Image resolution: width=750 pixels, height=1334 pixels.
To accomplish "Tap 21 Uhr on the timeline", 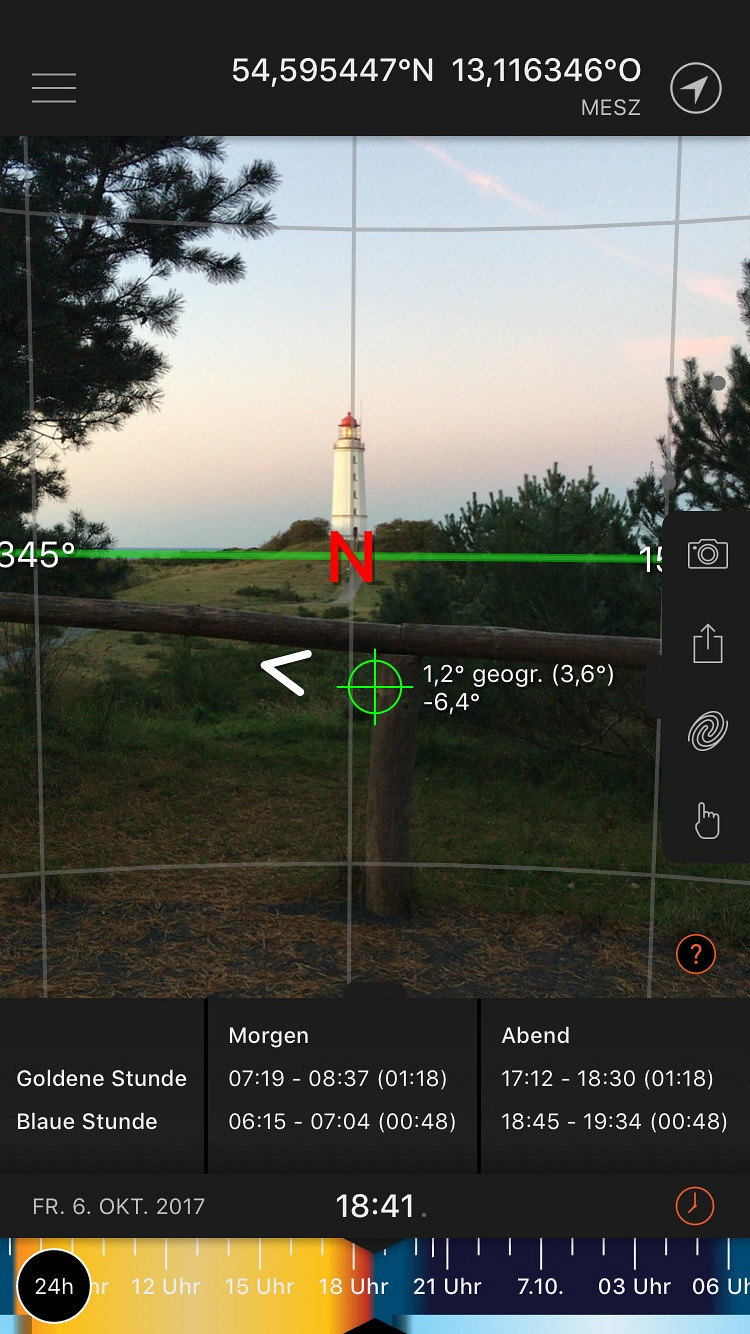I will 447,1286.
